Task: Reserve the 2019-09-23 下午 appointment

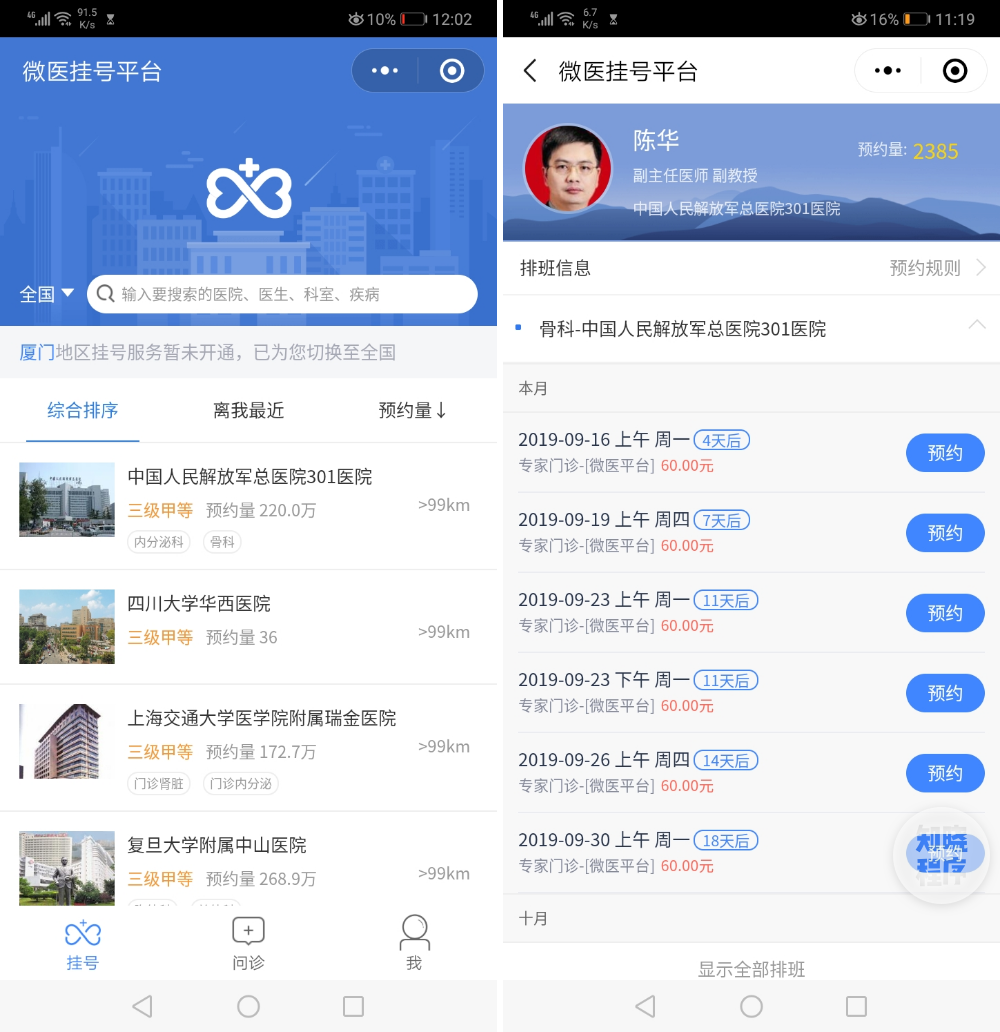Action: [x=944, y=693]
